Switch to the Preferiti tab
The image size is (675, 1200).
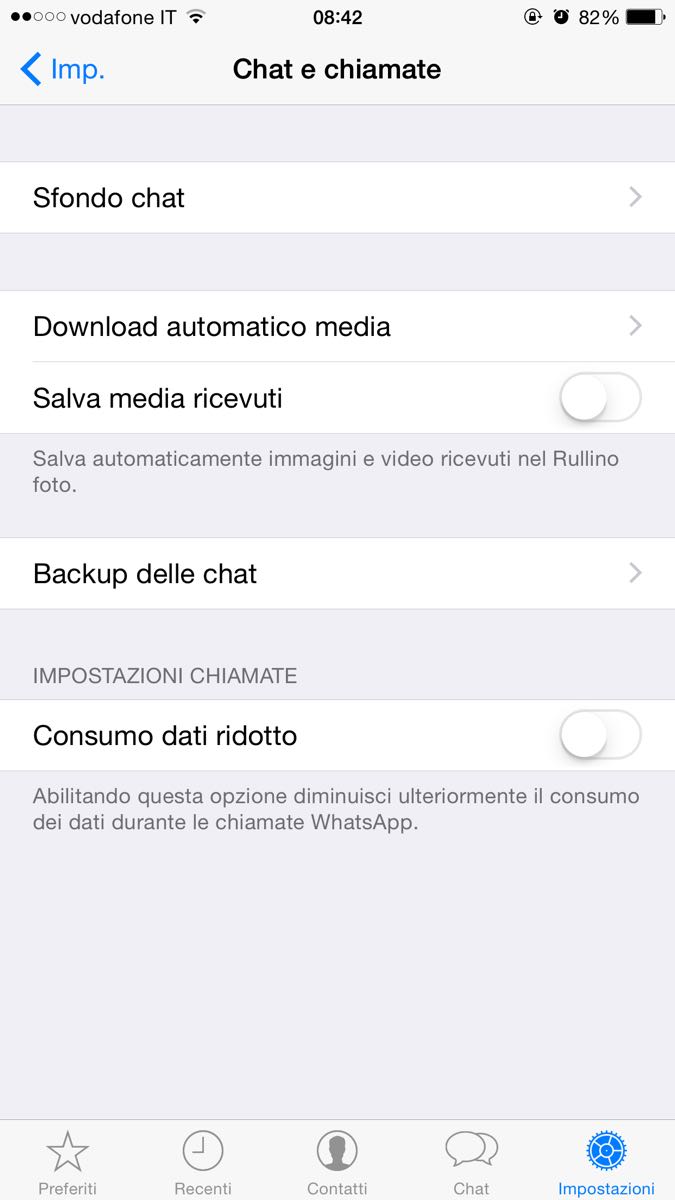point(68,1162)
